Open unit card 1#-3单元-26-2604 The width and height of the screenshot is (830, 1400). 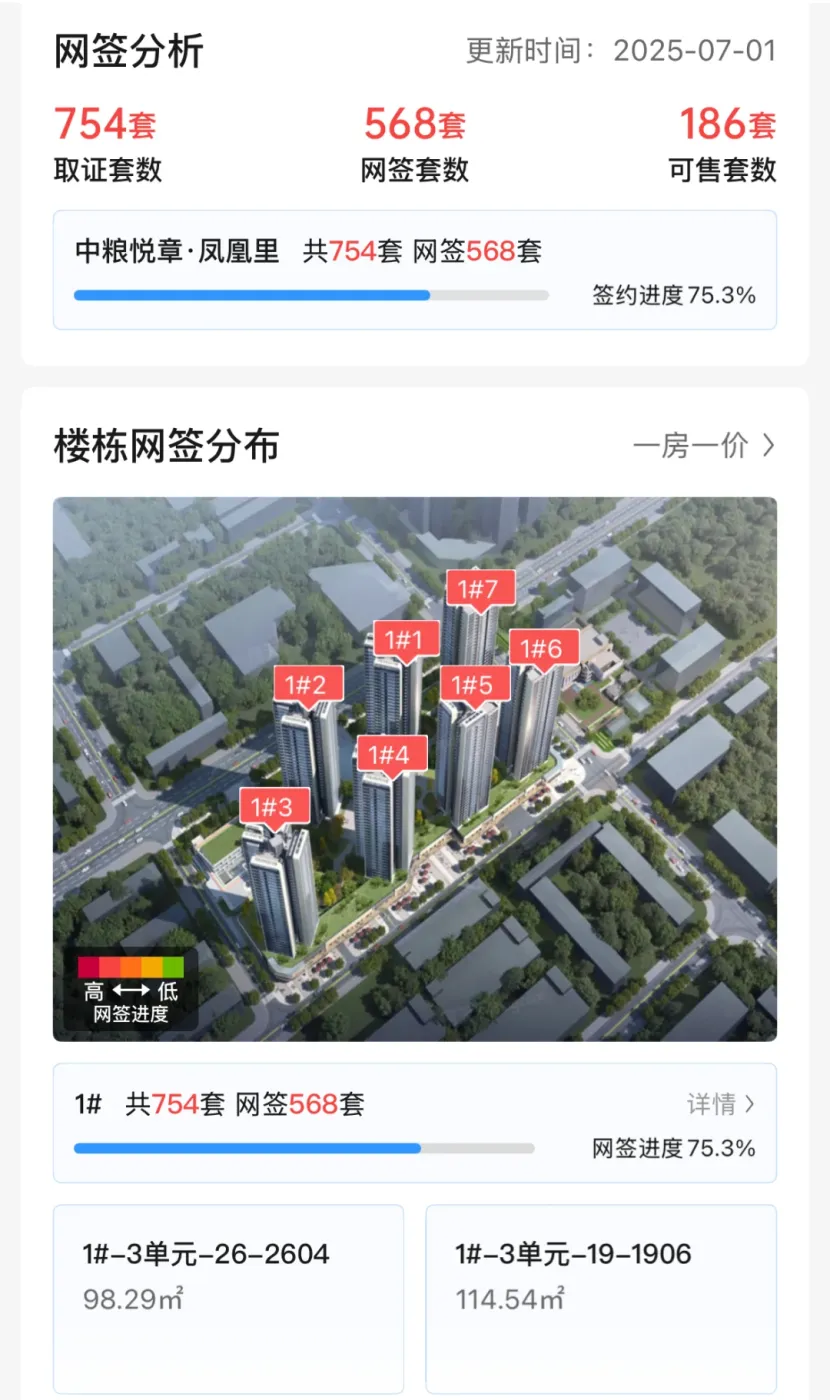(x=228, y=1298)
